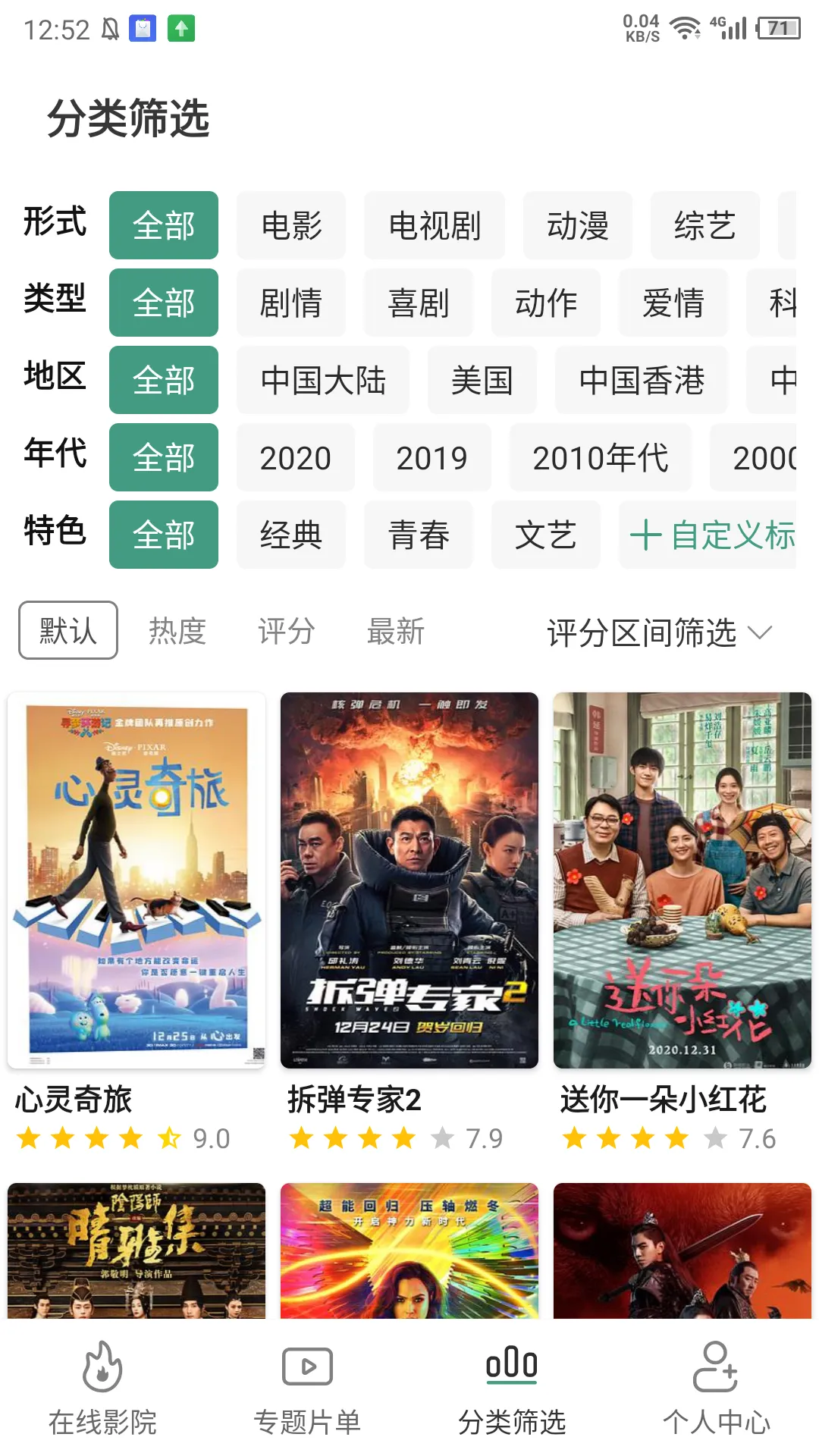Filter region to 中国大陆
The height and width of the screenshot is (1456, 819).
pos(323,381)
